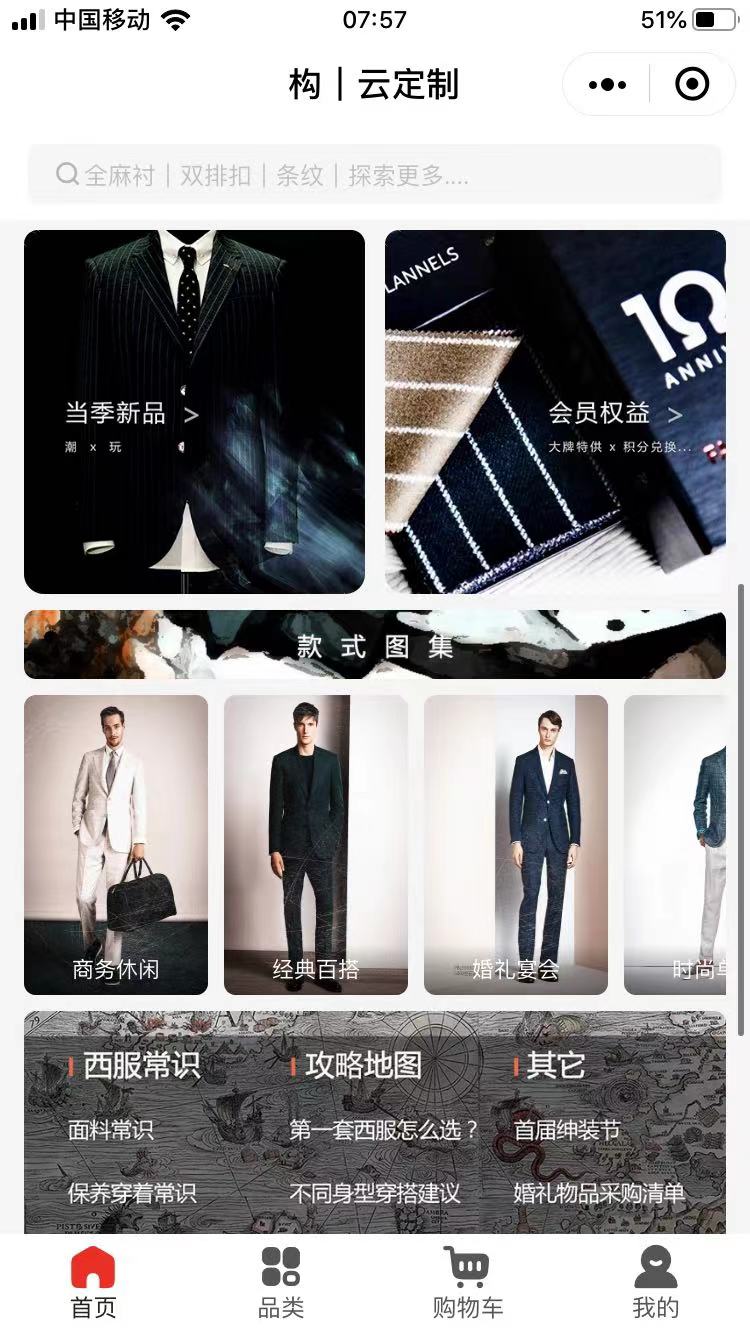This screenshot has width=750, height=1334.
Task: Open 不同身型穿搭建议 guide
Action: click(374, 1193)
